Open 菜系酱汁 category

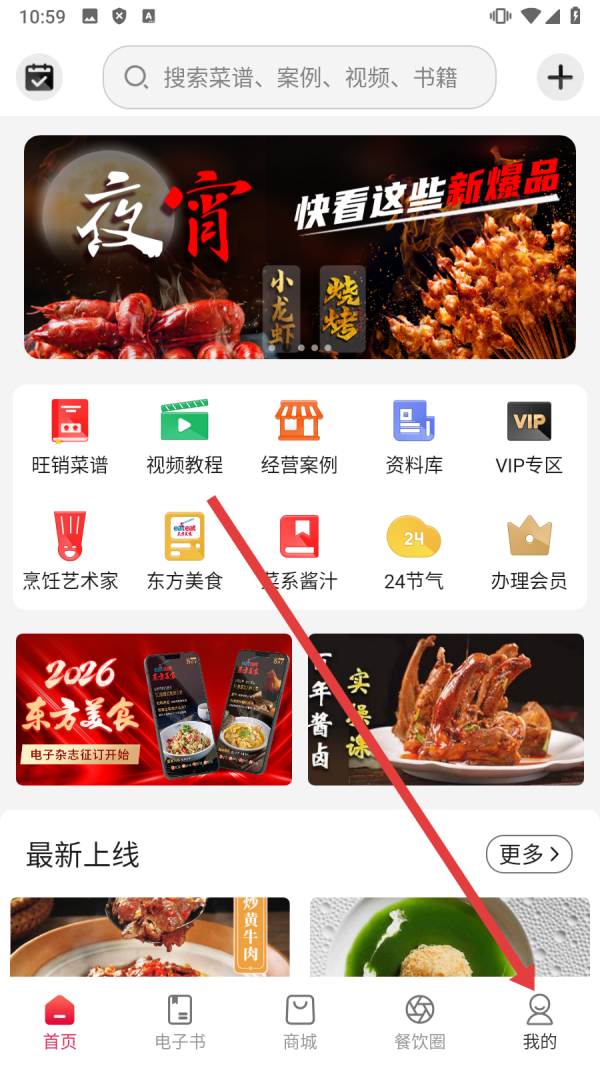pyautogui.click(x=299, y=552)
